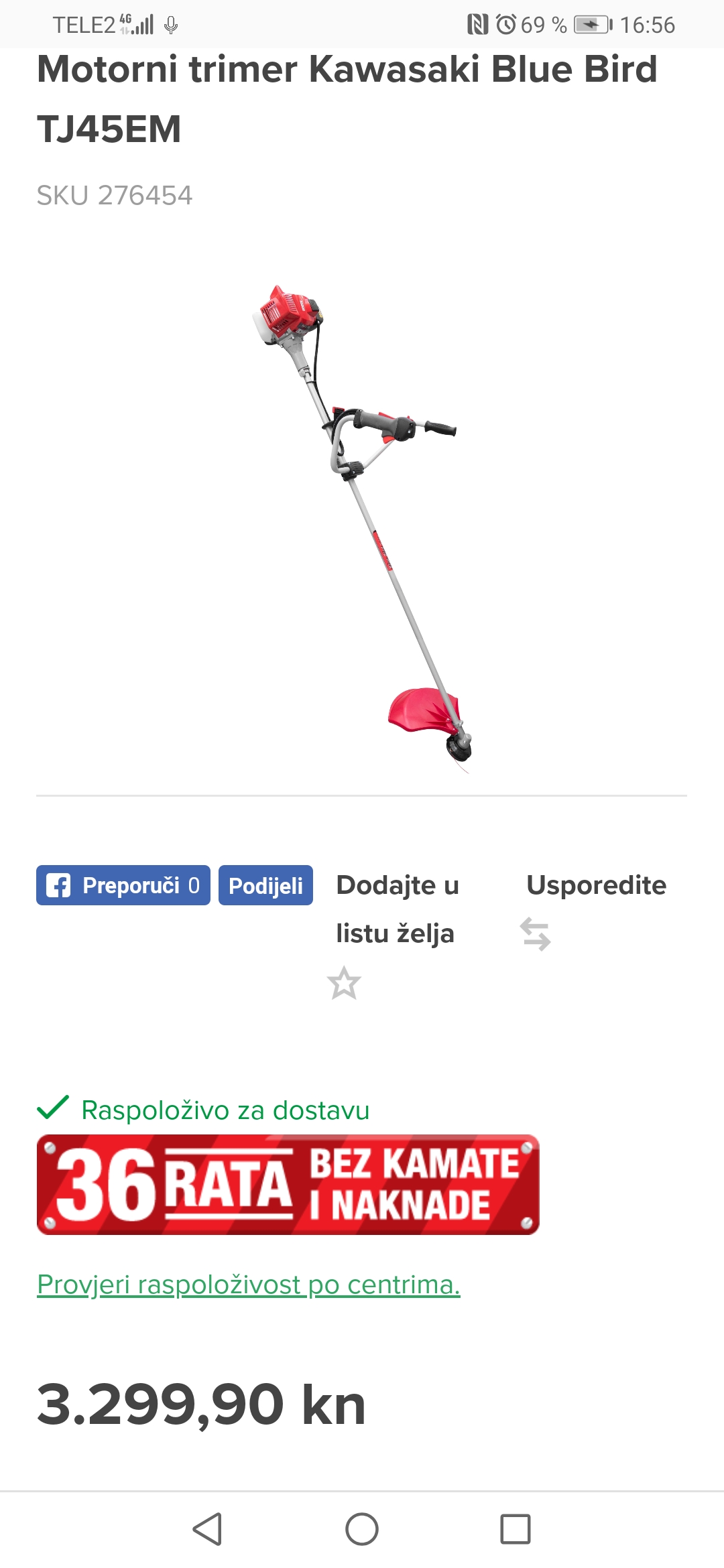Return to the home screen
Image resolution: width=724 pixels, height=1568 pixels.
pyautogui.click(x=362, y=1529)
